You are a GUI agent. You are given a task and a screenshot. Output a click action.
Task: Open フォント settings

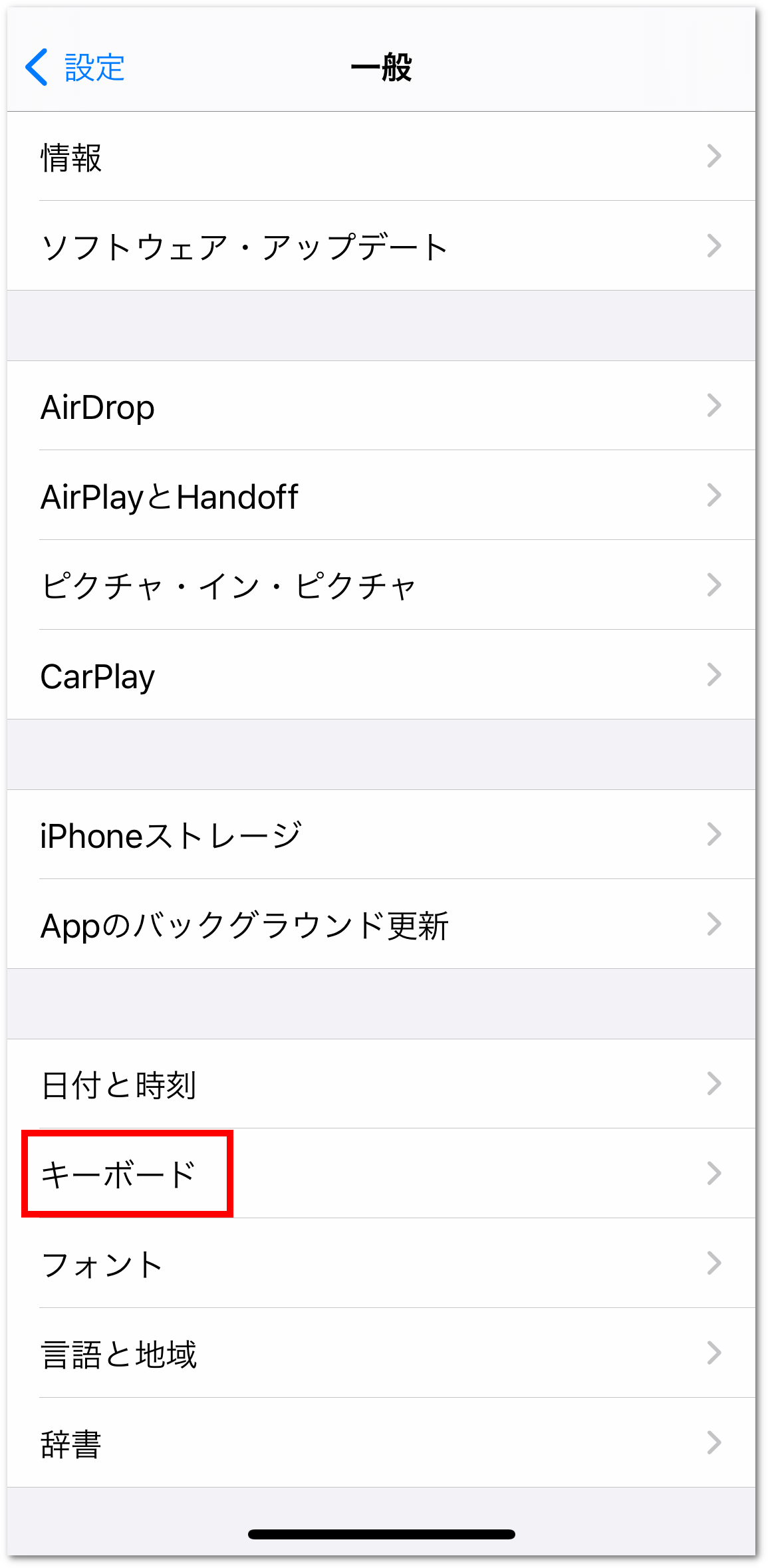point(381,1263)
